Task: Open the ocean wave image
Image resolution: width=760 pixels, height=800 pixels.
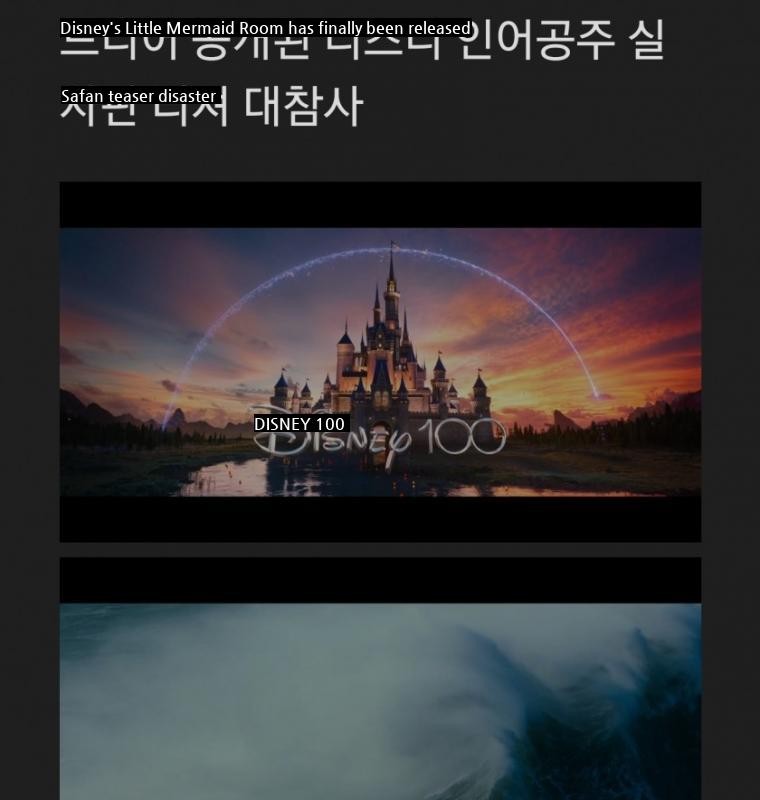Action: click(380, 700)
